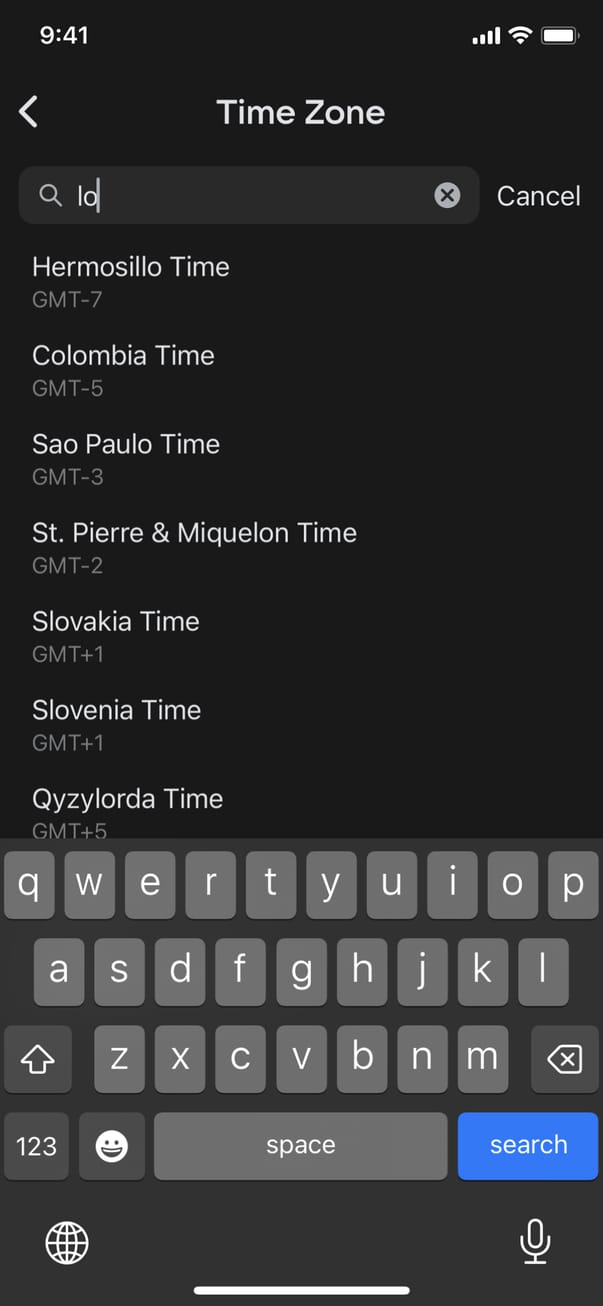Switch keyboard language with the globe
Viewport: 603px width, 1306px height.
click(x=67, y=1243)
